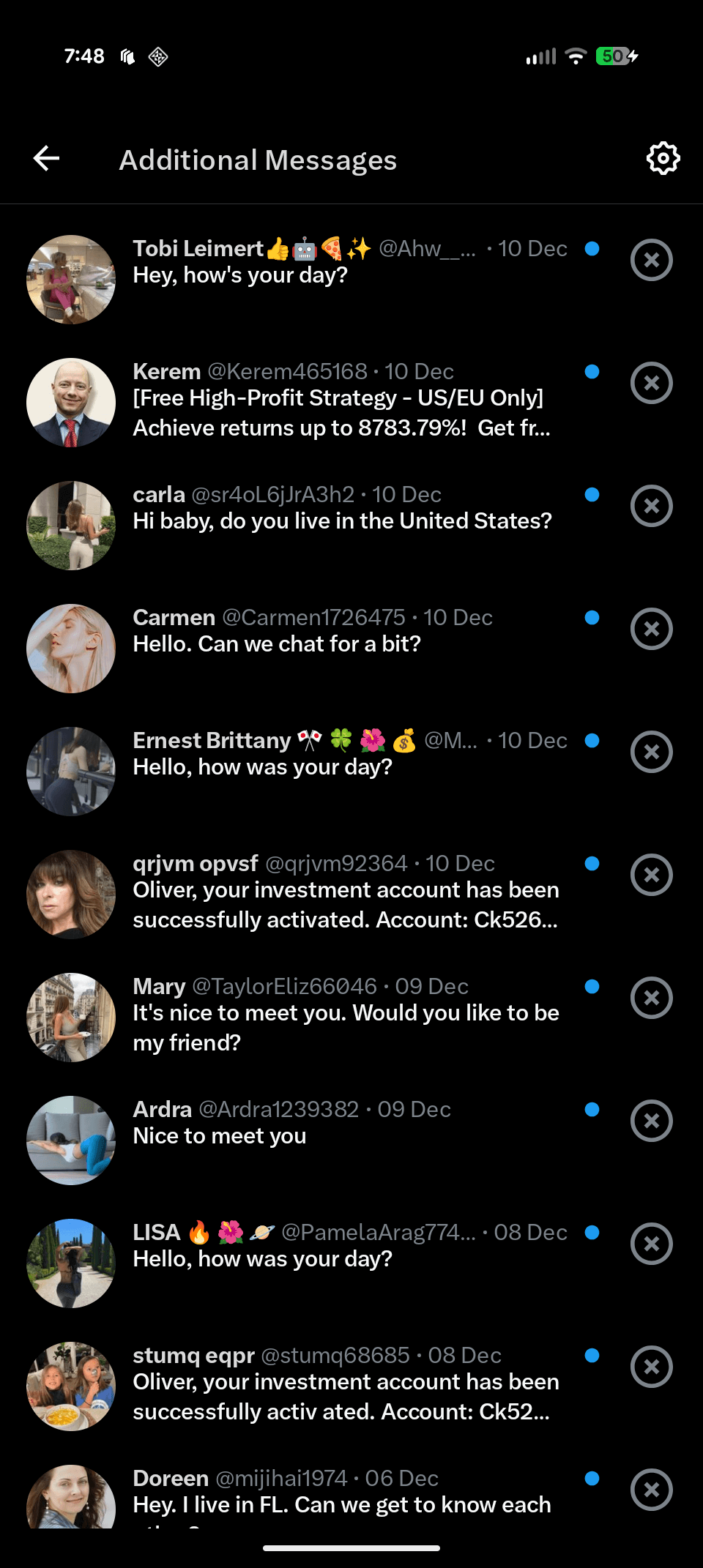
Task: Dismiss carla's message request
Action: [651, 506]
